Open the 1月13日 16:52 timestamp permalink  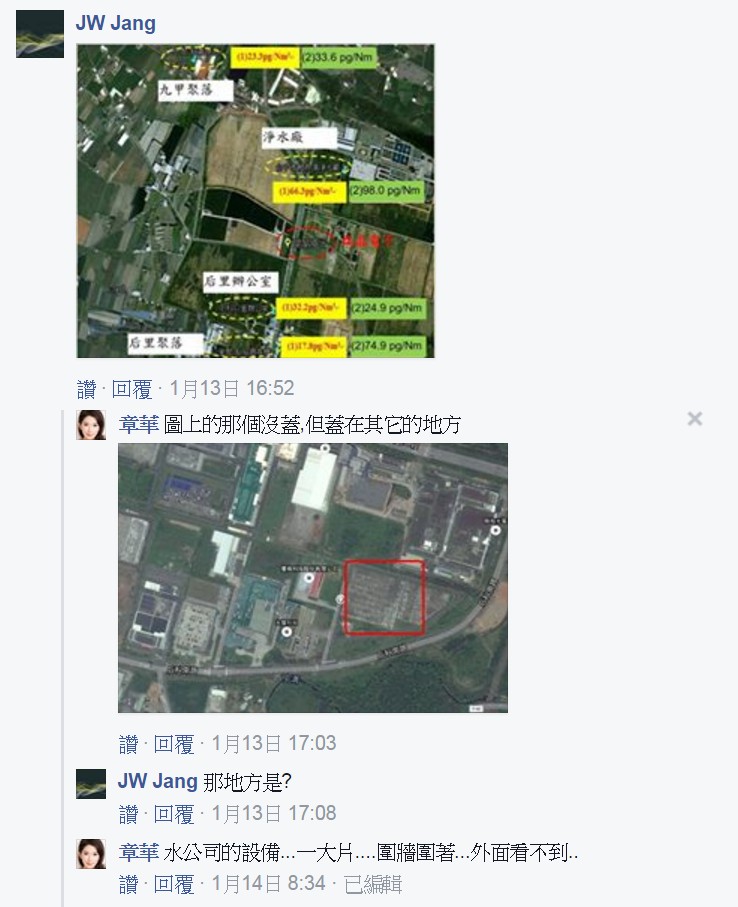(232, 388)
